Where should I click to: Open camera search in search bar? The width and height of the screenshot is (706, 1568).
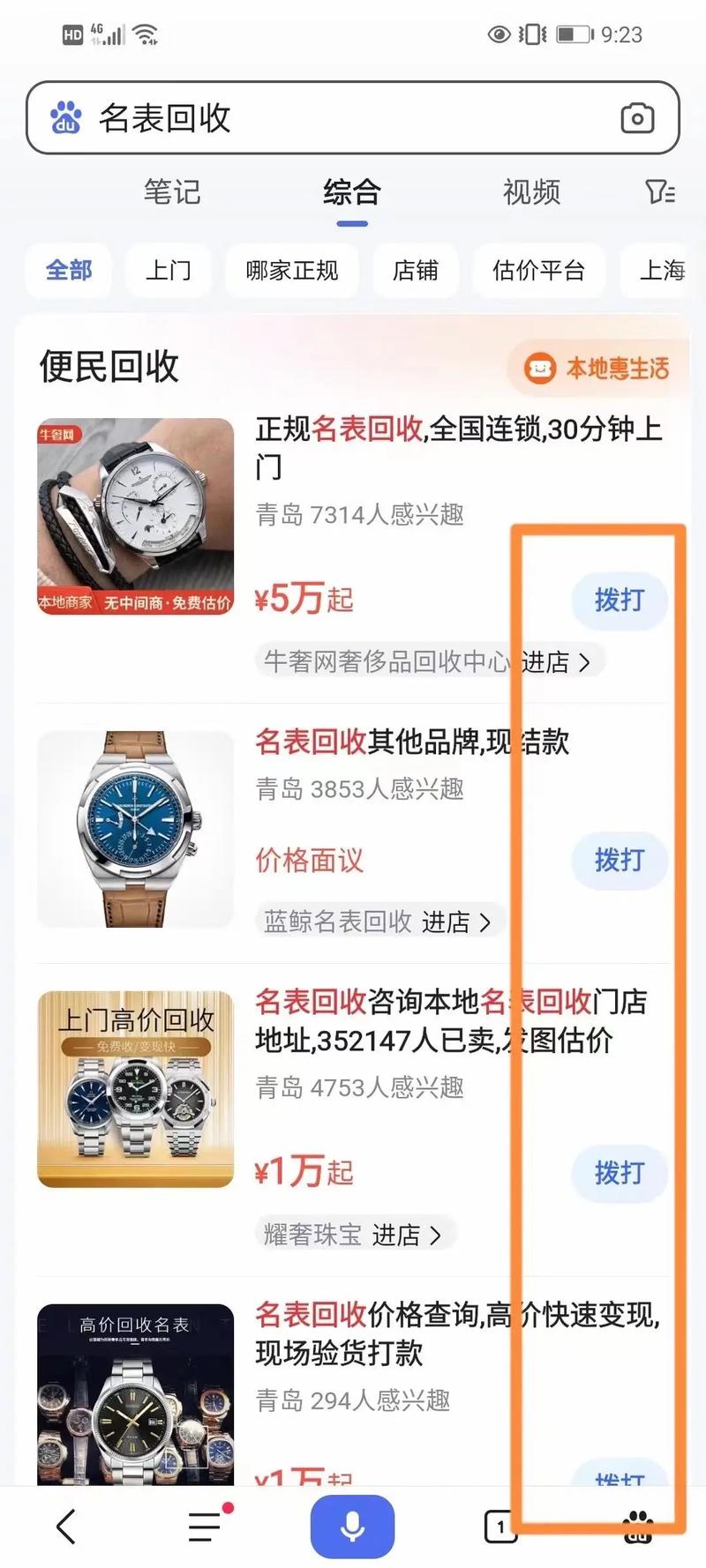coord(637,118)
